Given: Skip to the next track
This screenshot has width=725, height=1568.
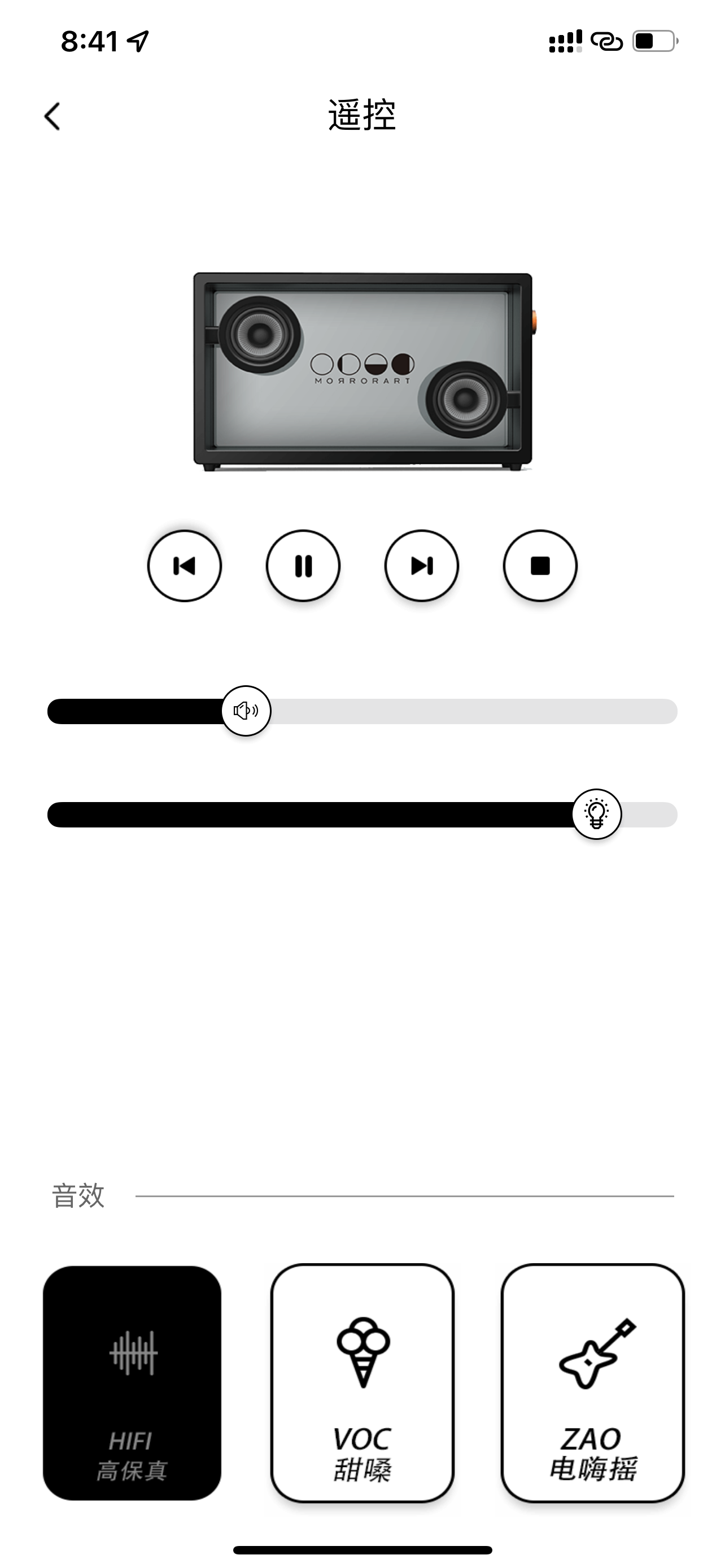Looking at the screenshot, I should (x=422, y=566).
